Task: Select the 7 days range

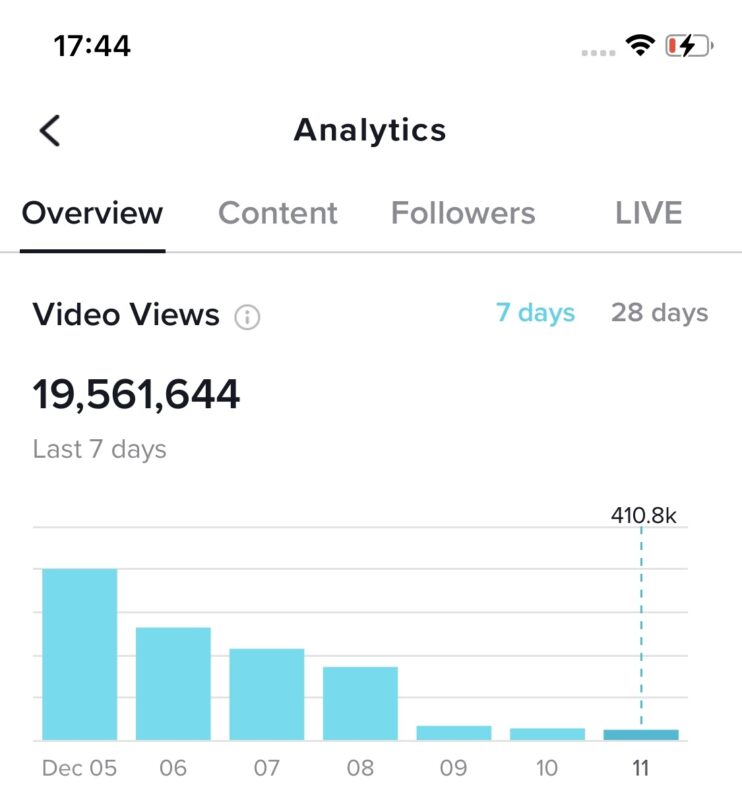Action: click(535, 313)
